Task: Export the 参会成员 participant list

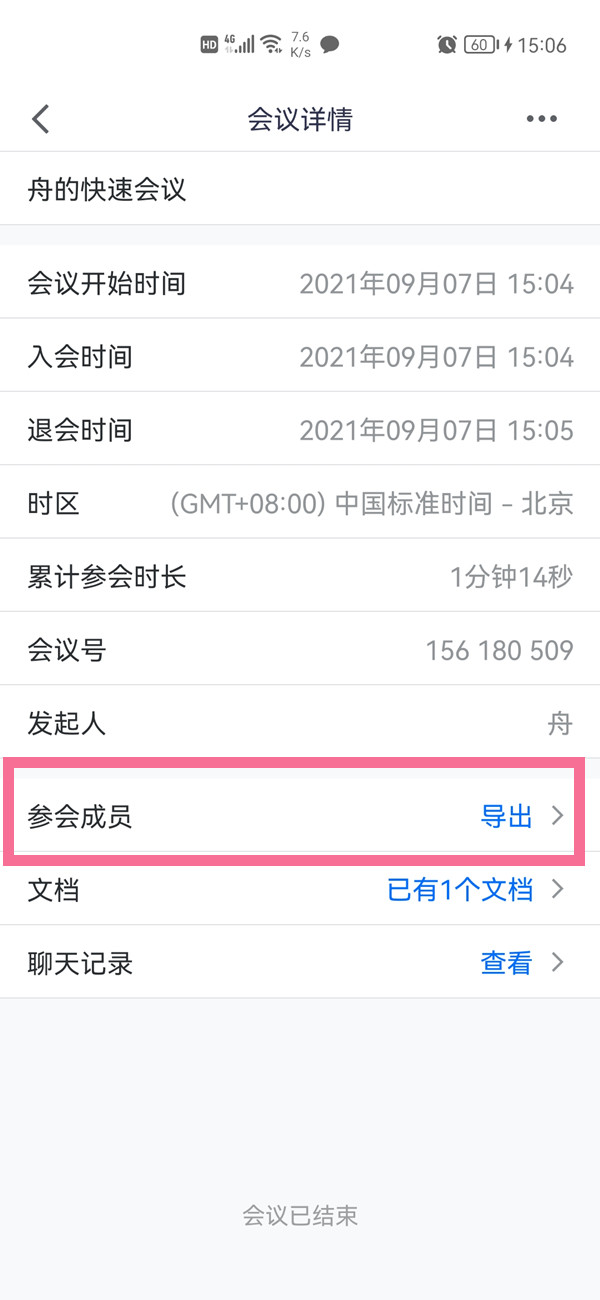Action: tap(507, 817)
